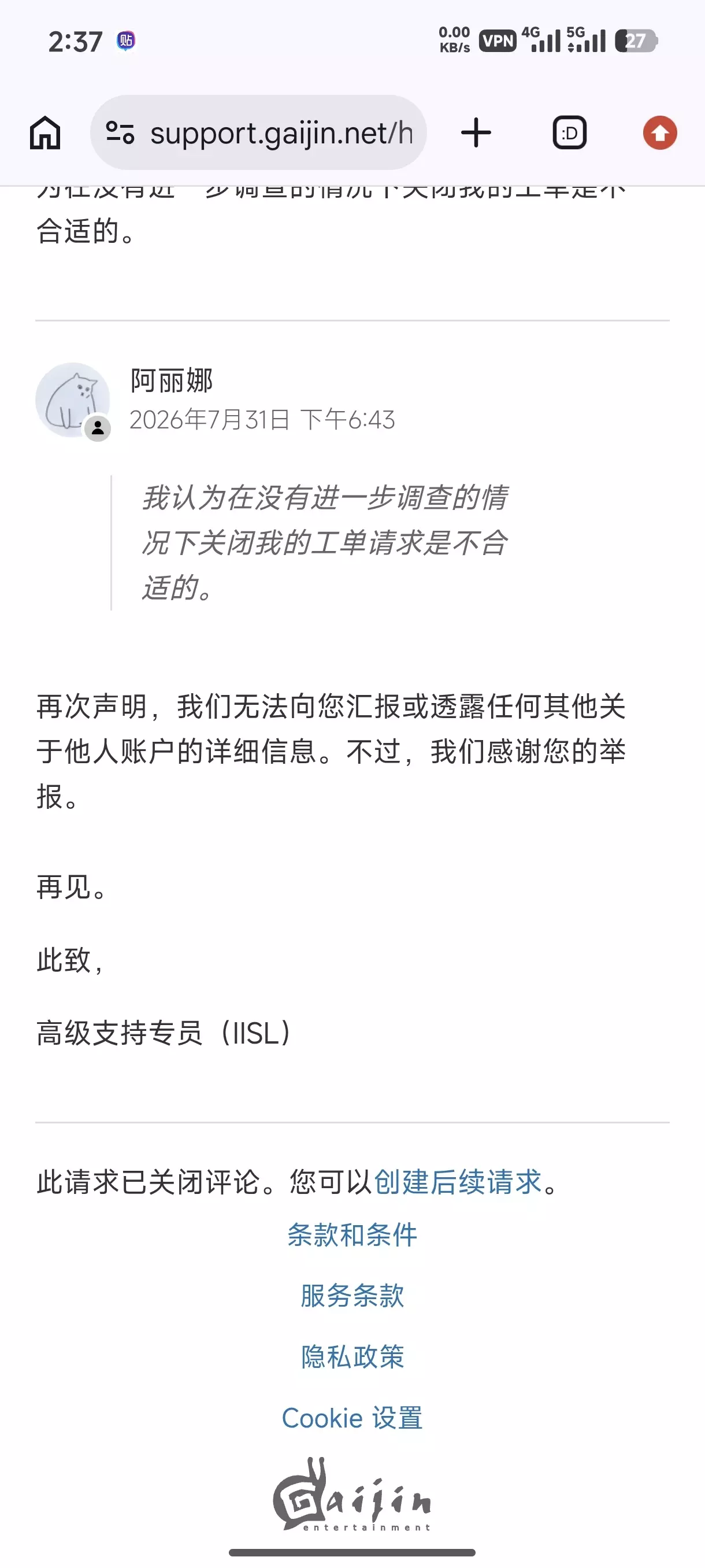Open the tab switcher

(x=569, y=133)
